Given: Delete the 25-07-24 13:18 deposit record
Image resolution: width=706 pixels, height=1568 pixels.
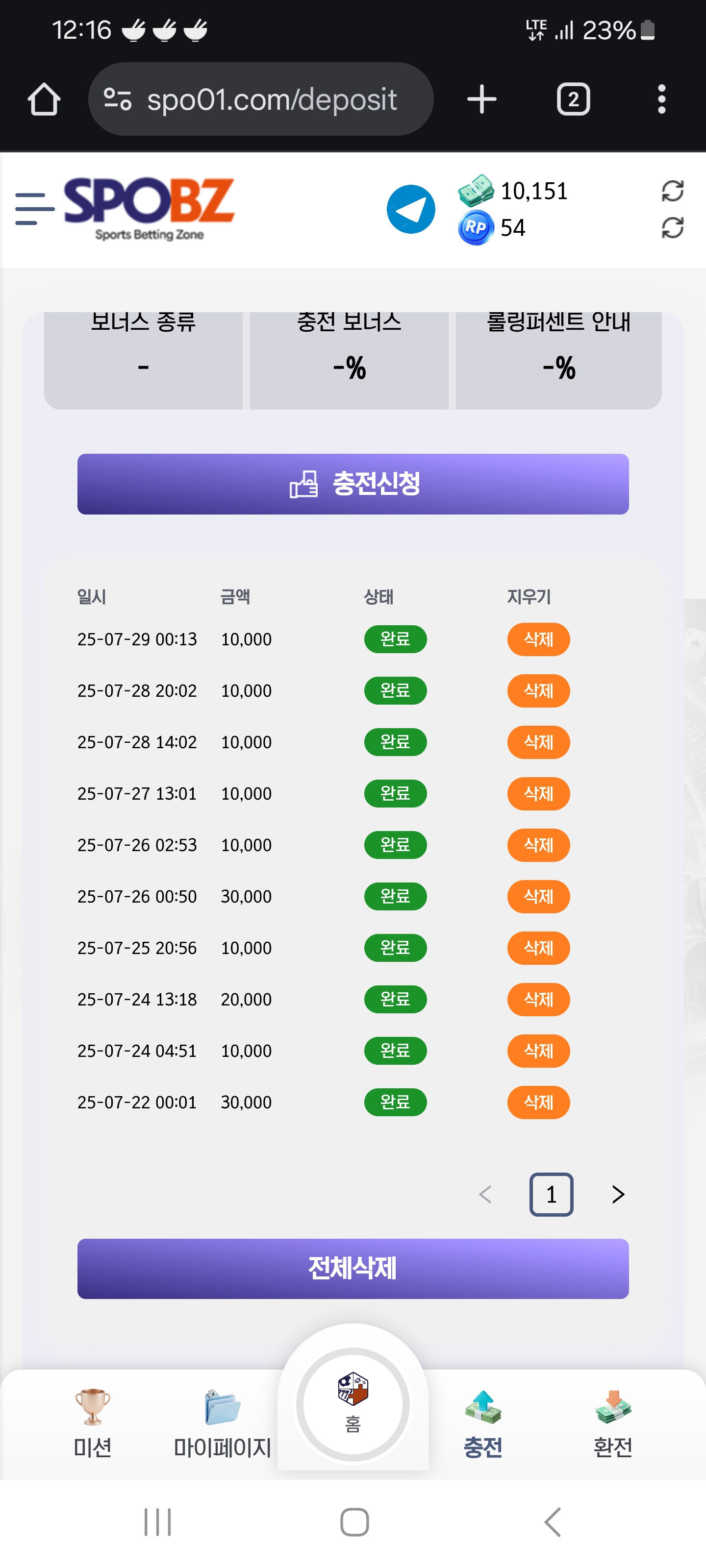Looking at the screenshot, I should click(538, 1000).
